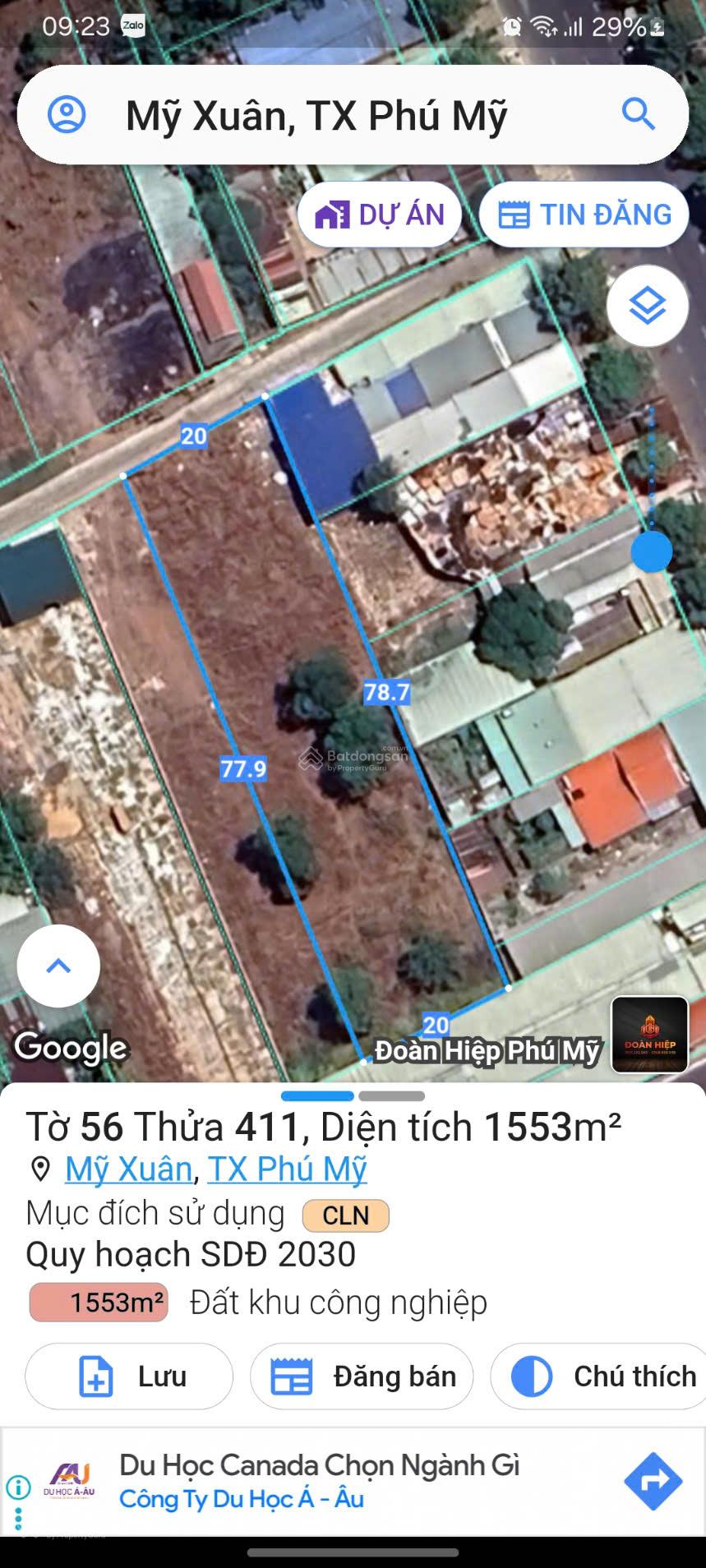Viewport: 706px width, 1568px height.
Task: Open the map layers button
Action: click(x=648, y=307)
